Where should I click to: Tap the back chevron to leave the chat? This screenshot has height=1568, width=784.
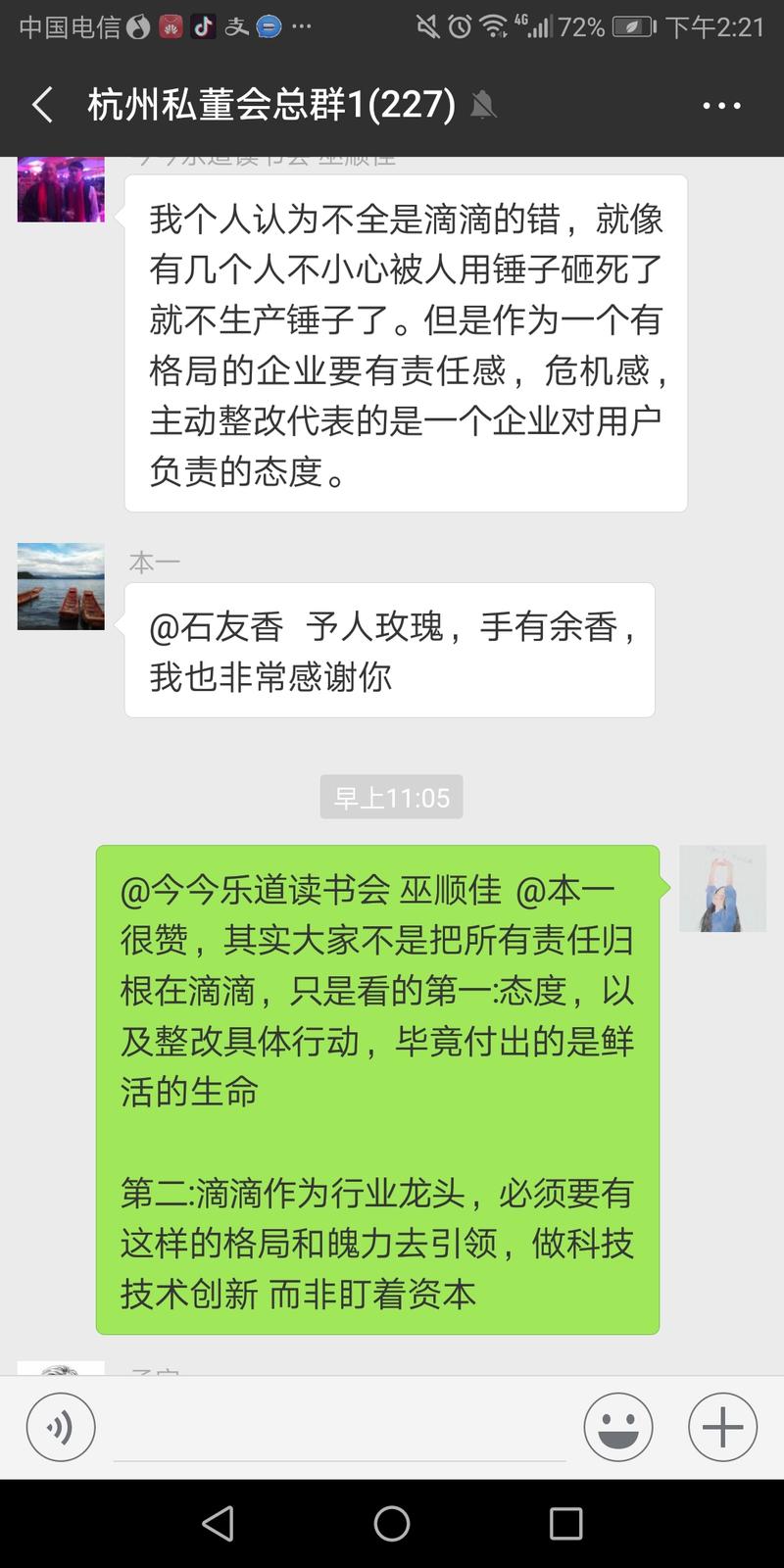[x=41, y=104]
